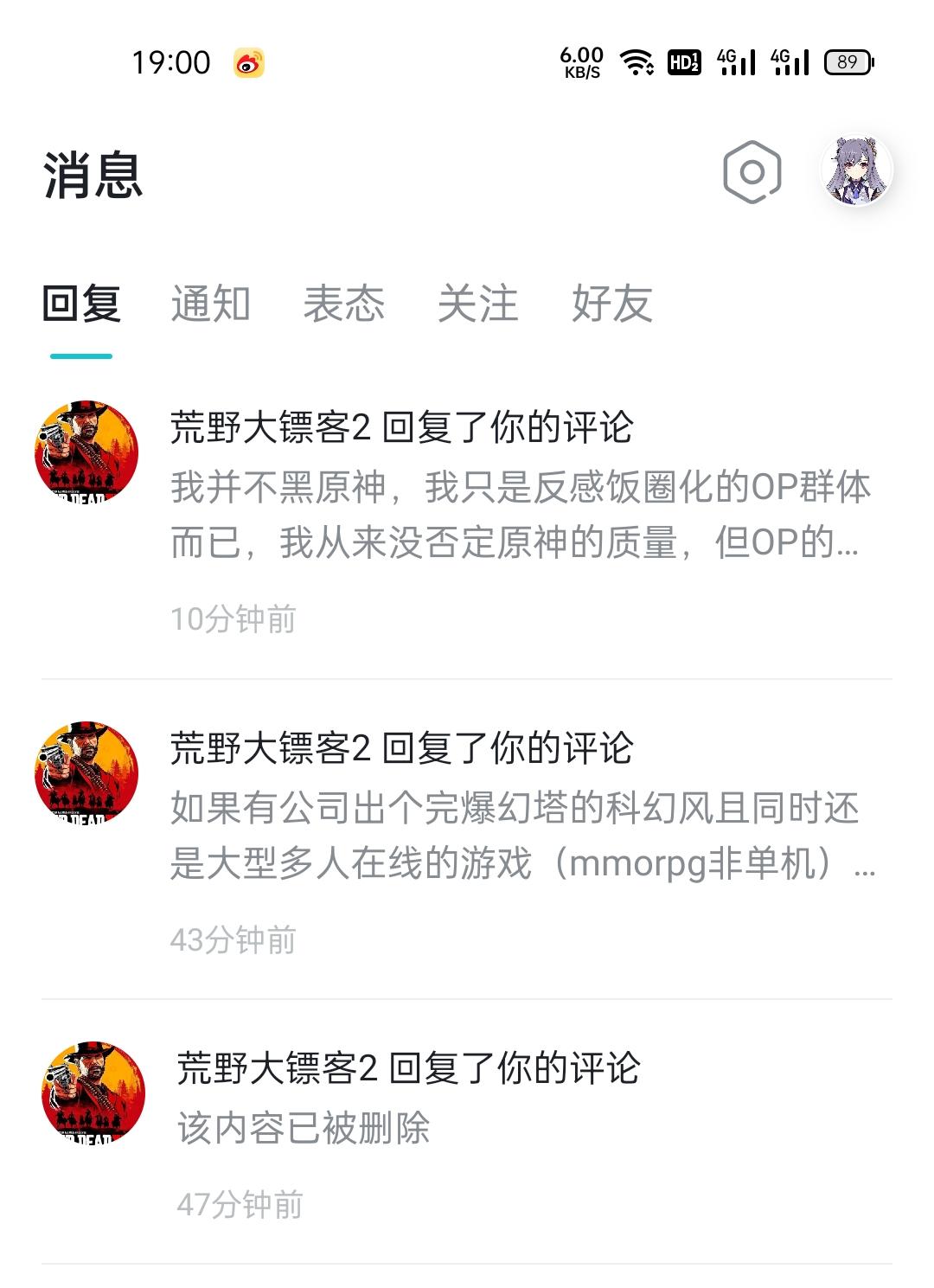Screen dimensions: 934x1288
Task: Tap the first 4G signal indicator
Action: [x=735, y=62]
